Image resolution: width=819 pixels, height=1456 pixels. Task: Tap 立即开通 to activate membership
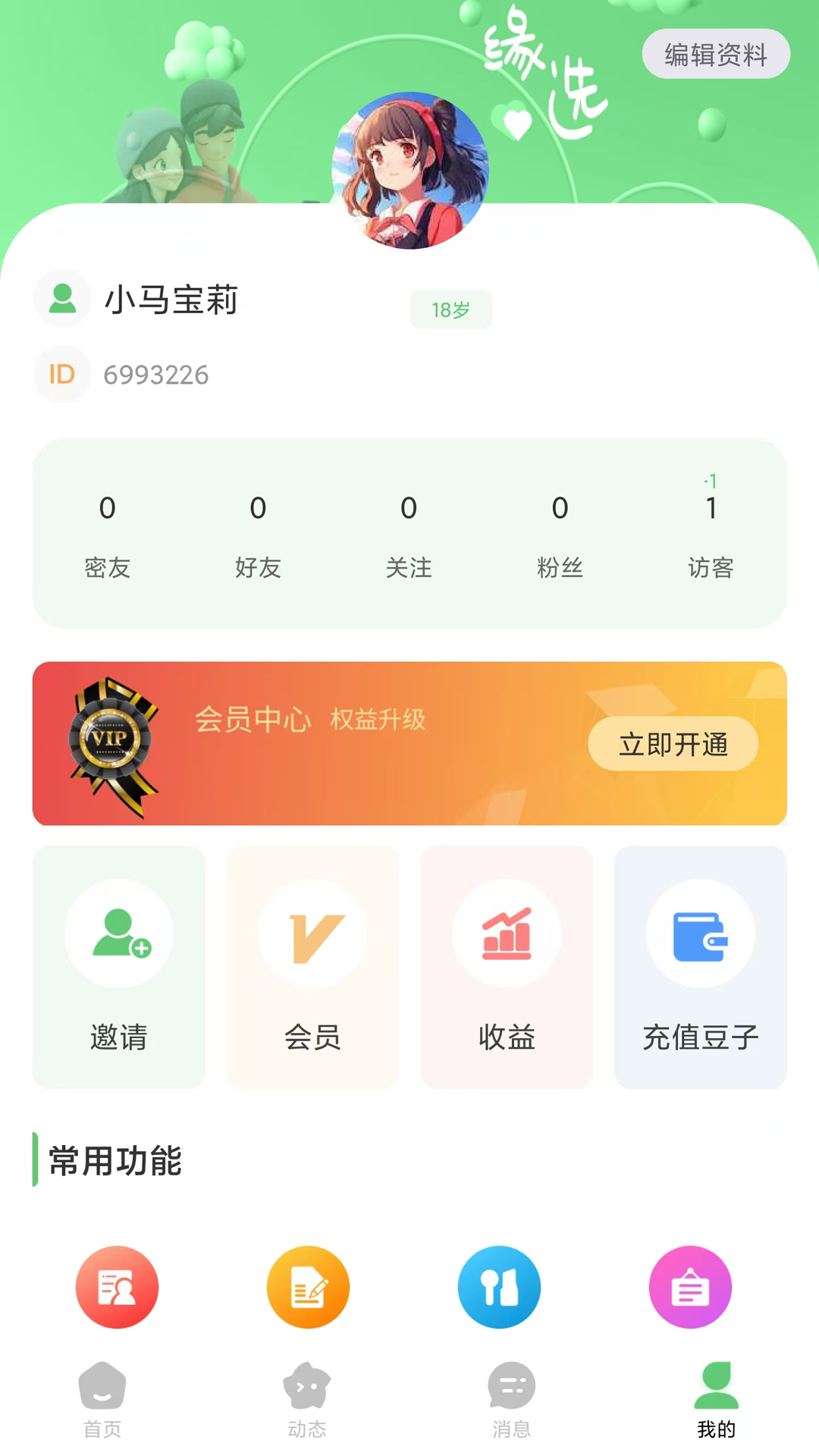[x=673, y=744]
